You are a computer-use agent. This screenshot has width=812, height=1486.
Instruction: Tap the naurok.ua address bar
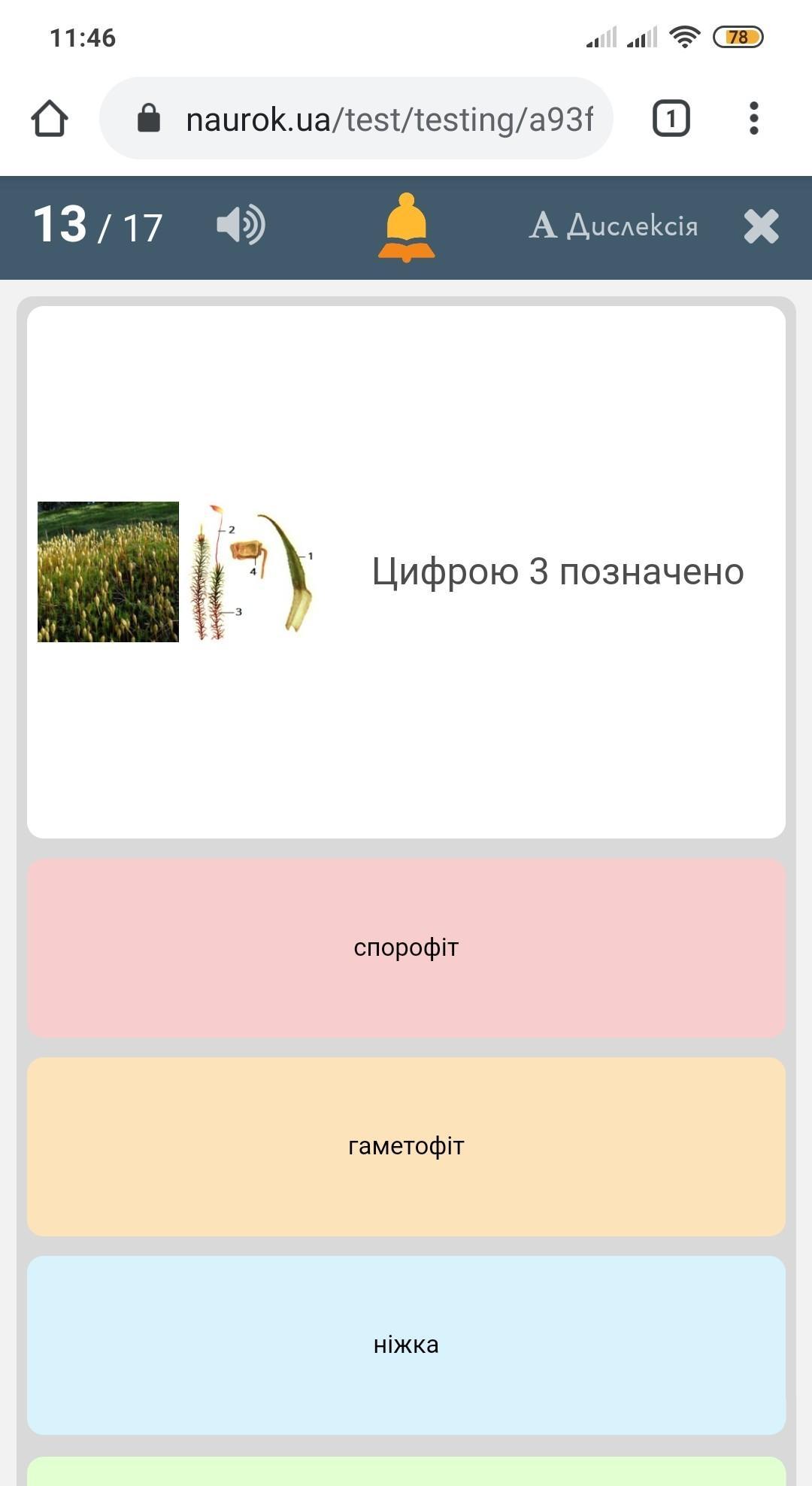coord(356,118)
